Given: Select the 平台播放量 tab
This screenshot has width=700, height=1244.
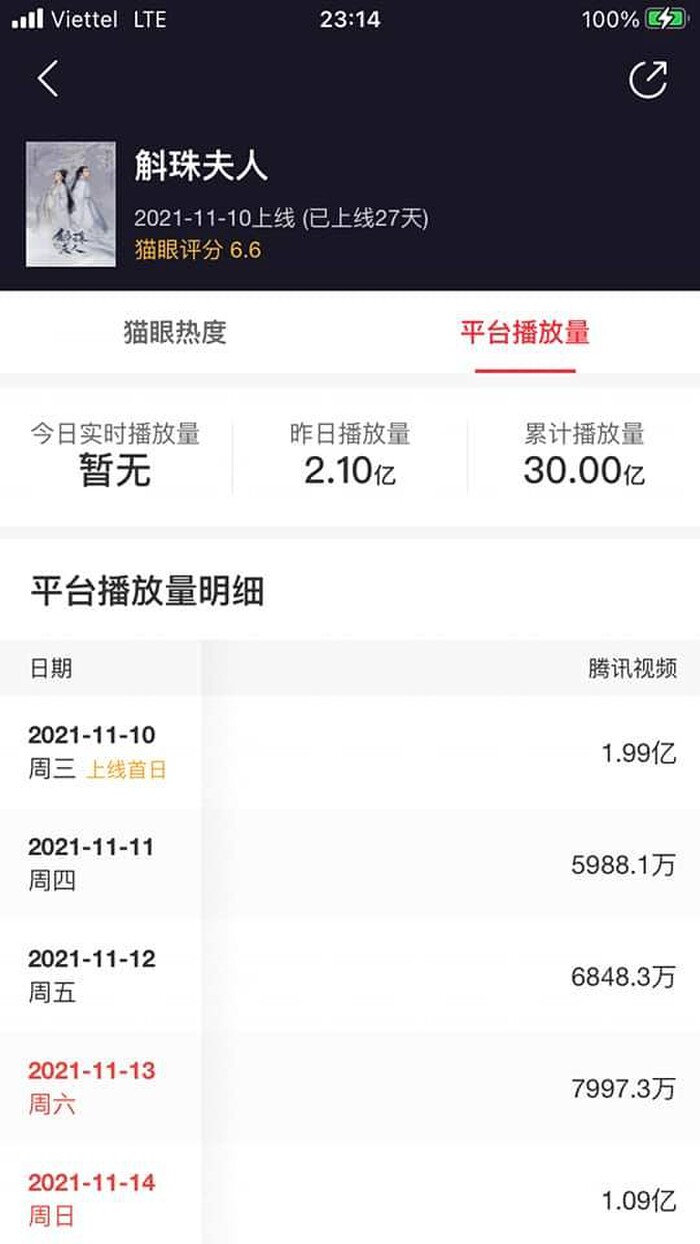Looking at the screenshot, I should 525,333.
